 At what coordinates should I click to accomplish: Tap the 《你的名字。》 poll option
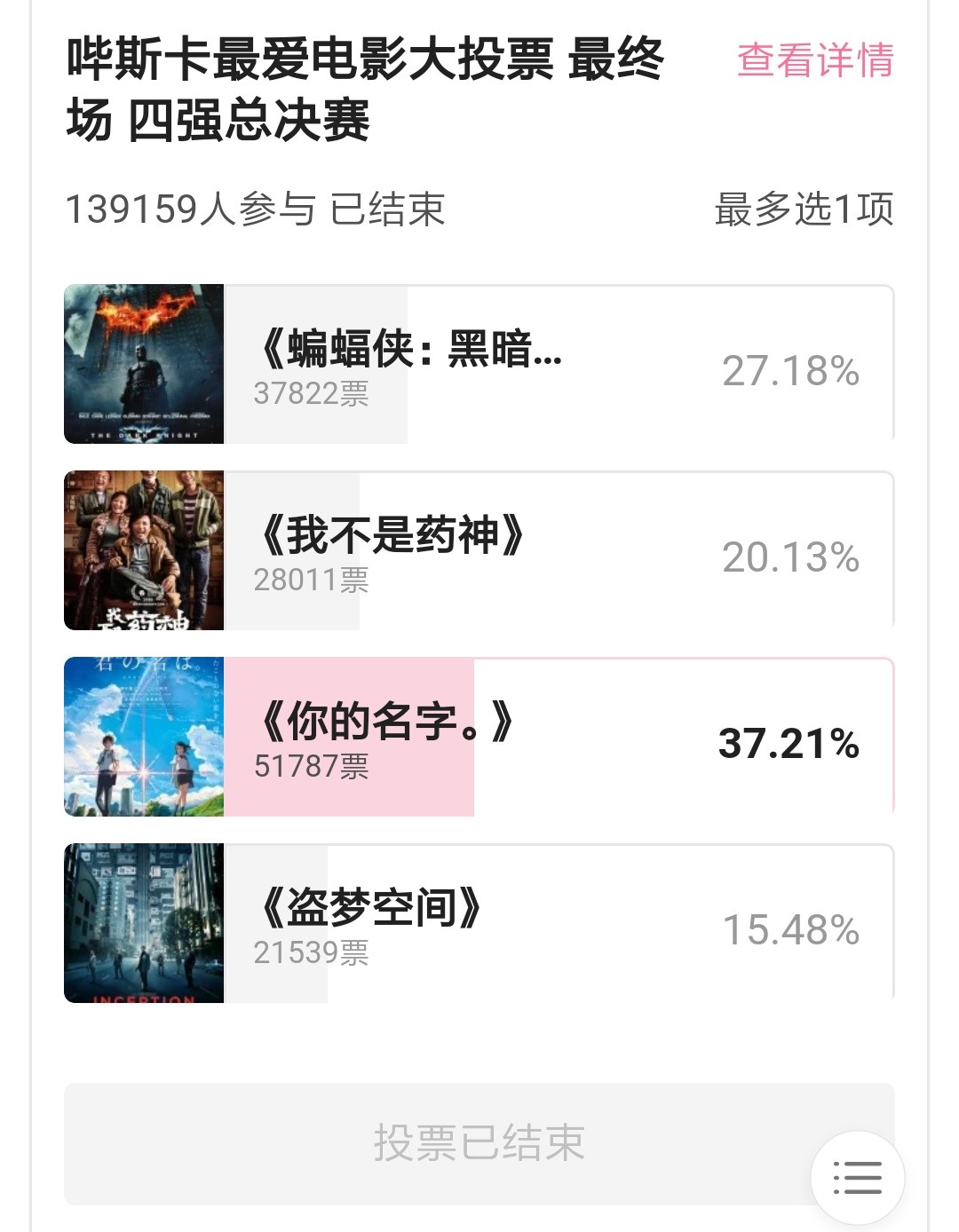coord(479,737)
